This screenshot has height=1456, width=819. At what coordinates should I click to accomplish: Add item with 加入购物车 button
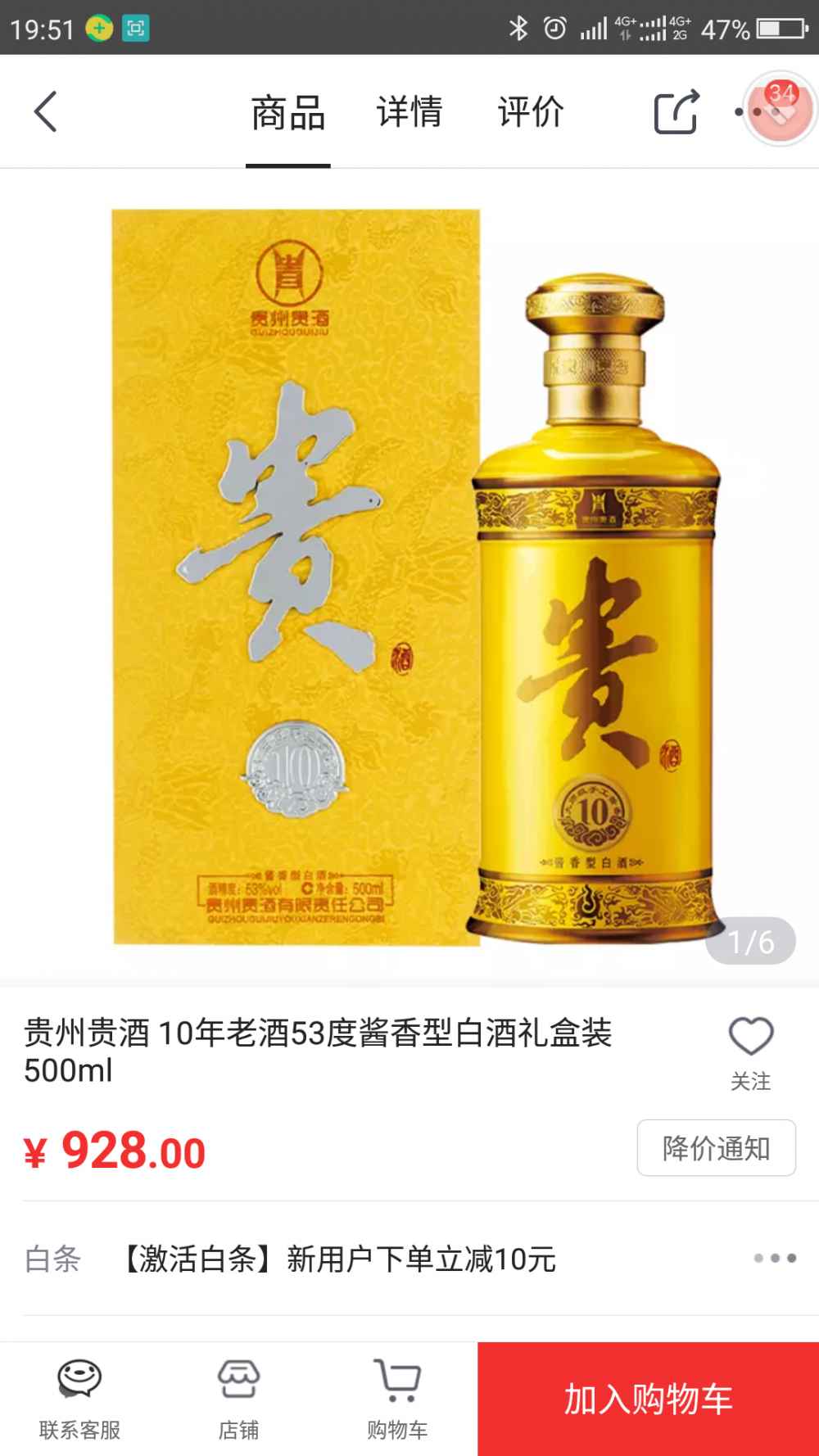click(648, 1399)
